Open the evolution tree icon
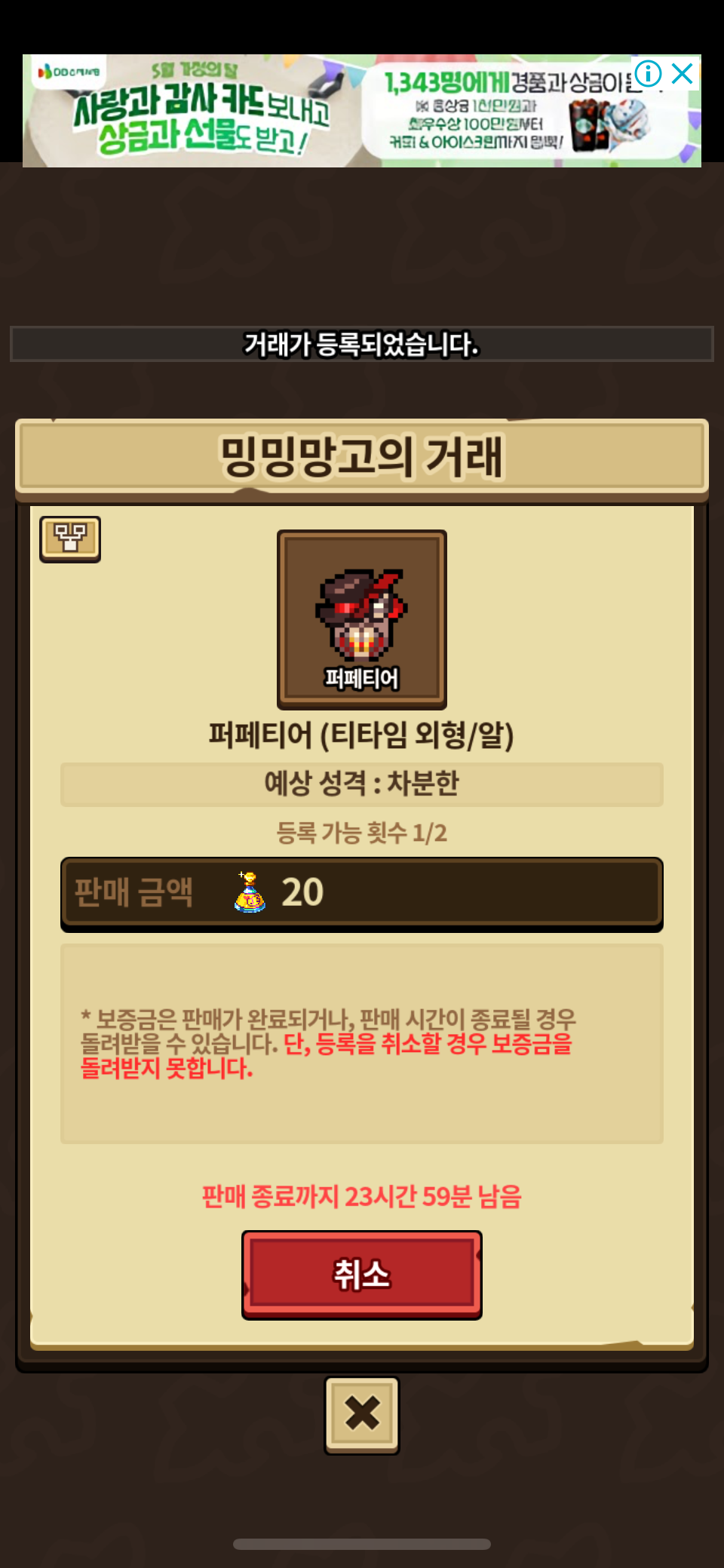724x1568 pixels. 70,539
